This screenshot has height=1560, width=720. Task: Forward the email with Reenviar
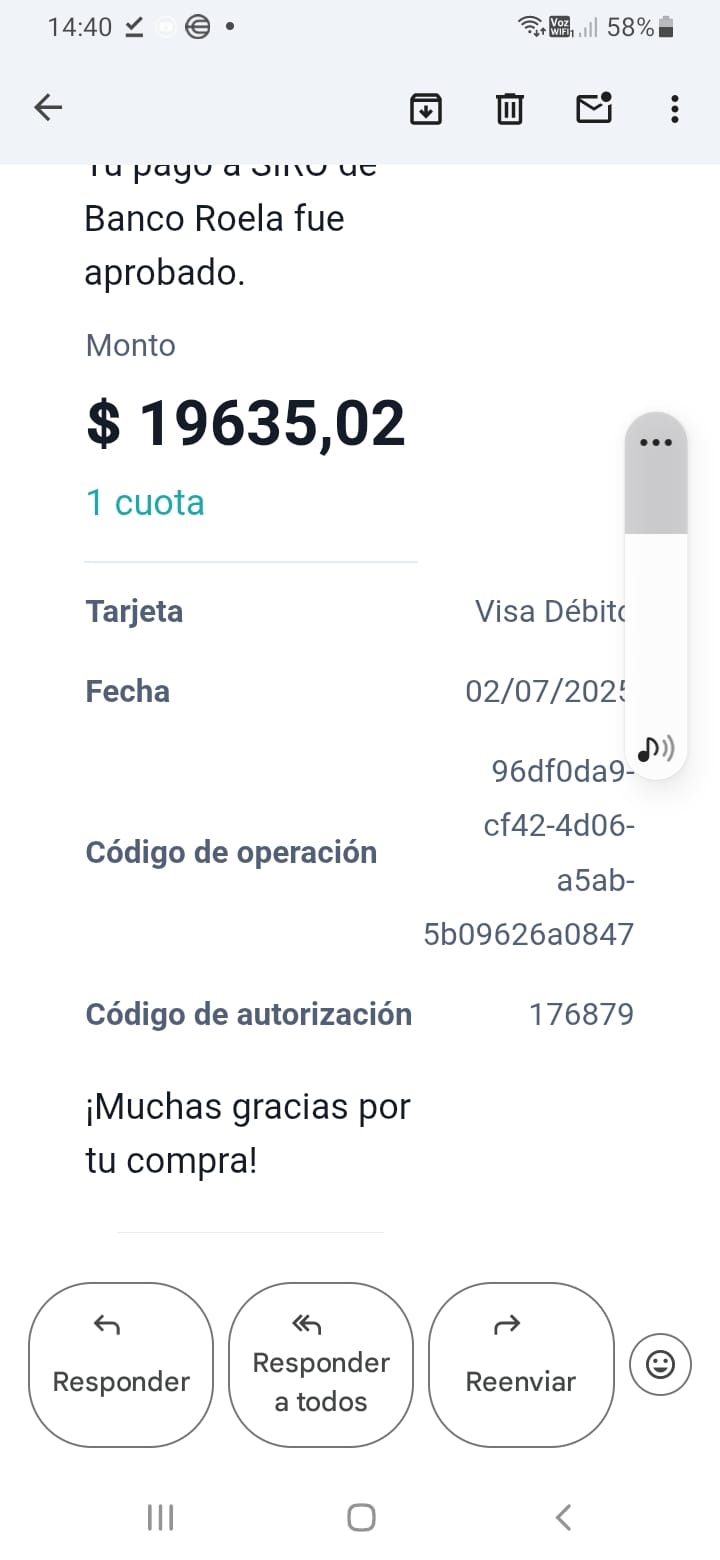(521, 1364)
